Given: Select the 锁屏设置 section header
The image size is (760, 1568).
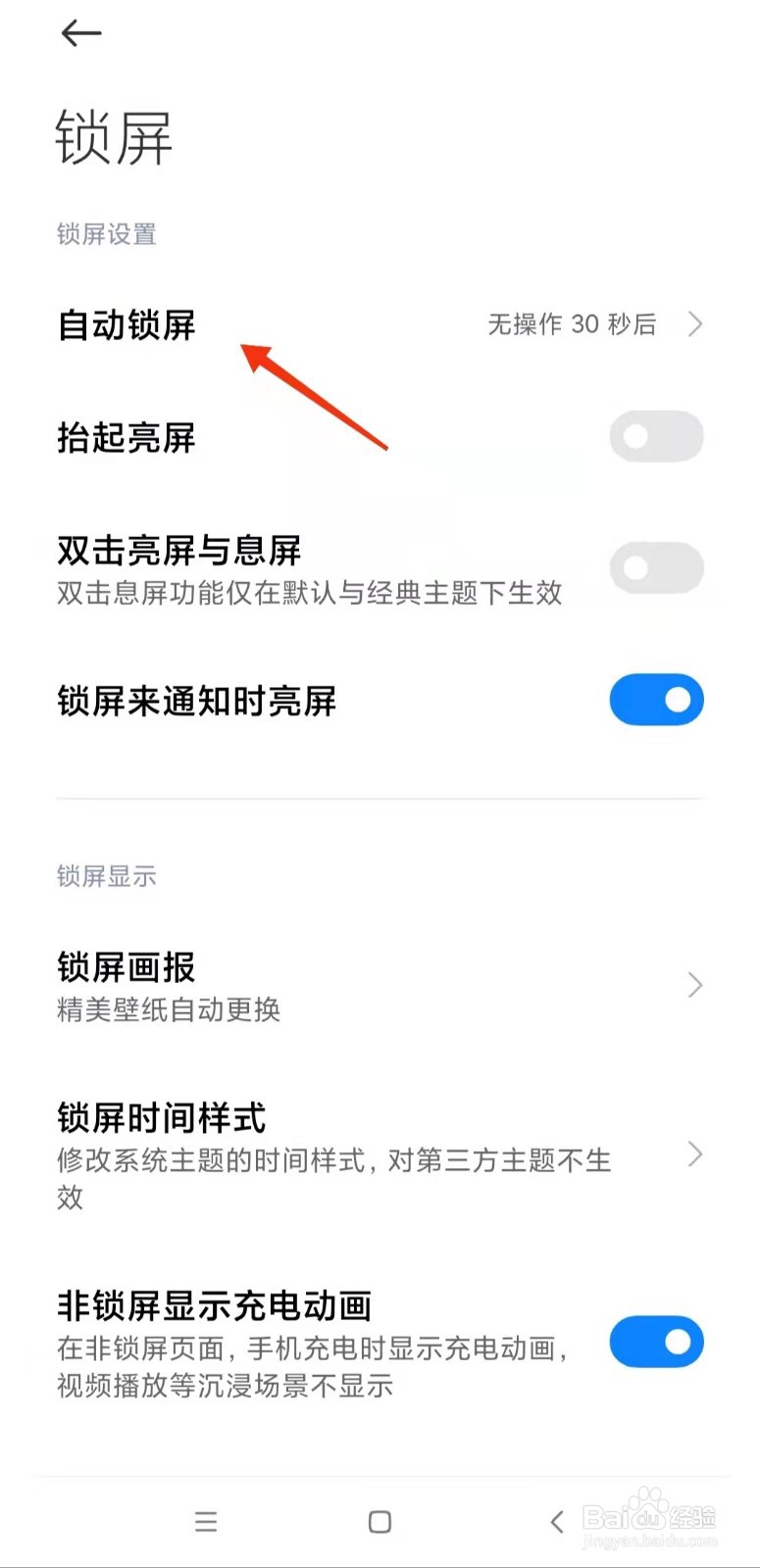Looking at the screenshot, I should [107, 233].
